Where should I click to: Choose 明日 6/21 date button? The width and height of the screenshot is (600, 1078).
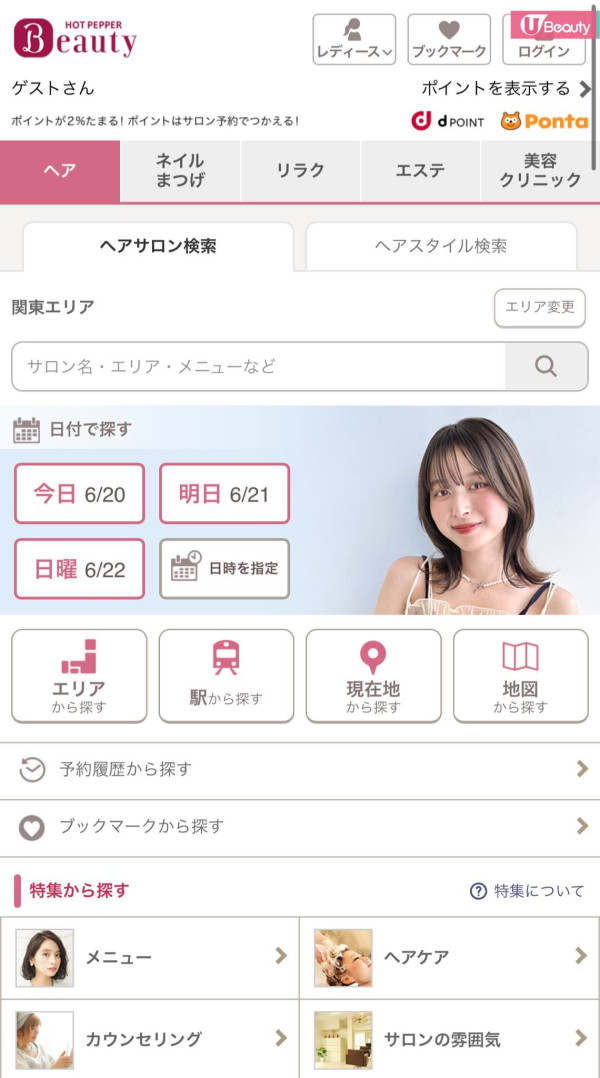coord(224,494)
